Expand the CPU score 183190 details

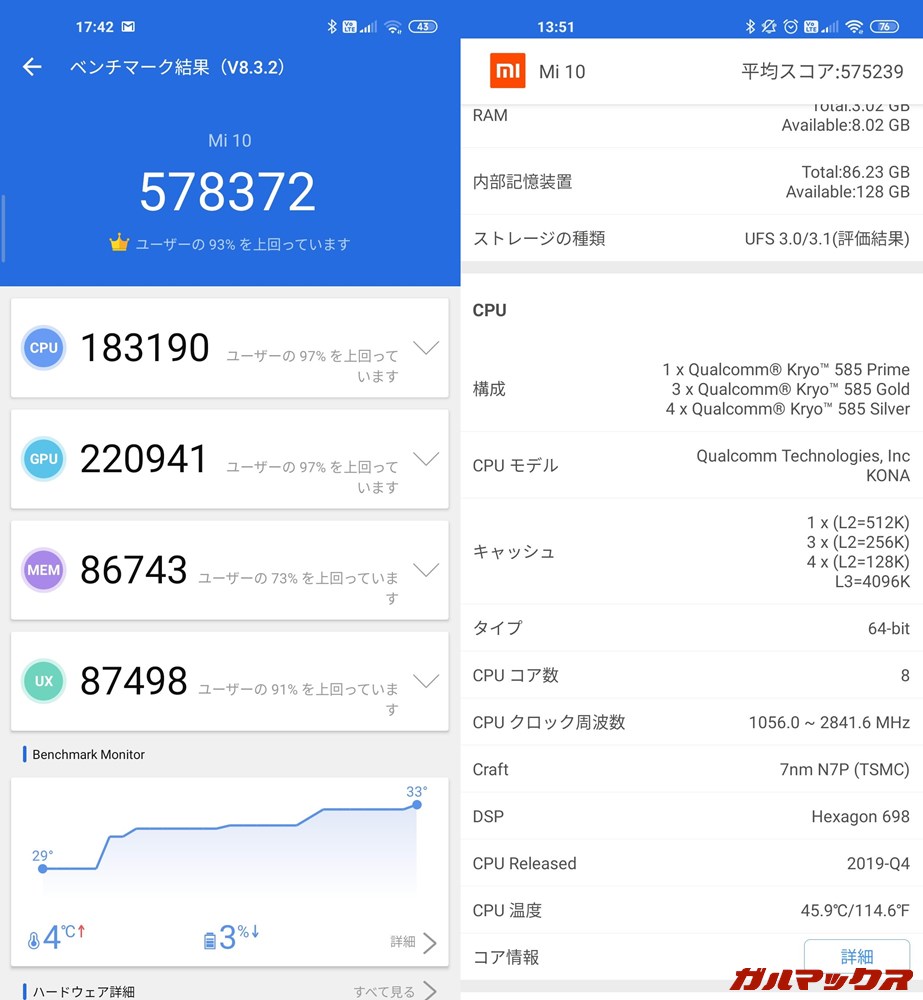(426, 348)
